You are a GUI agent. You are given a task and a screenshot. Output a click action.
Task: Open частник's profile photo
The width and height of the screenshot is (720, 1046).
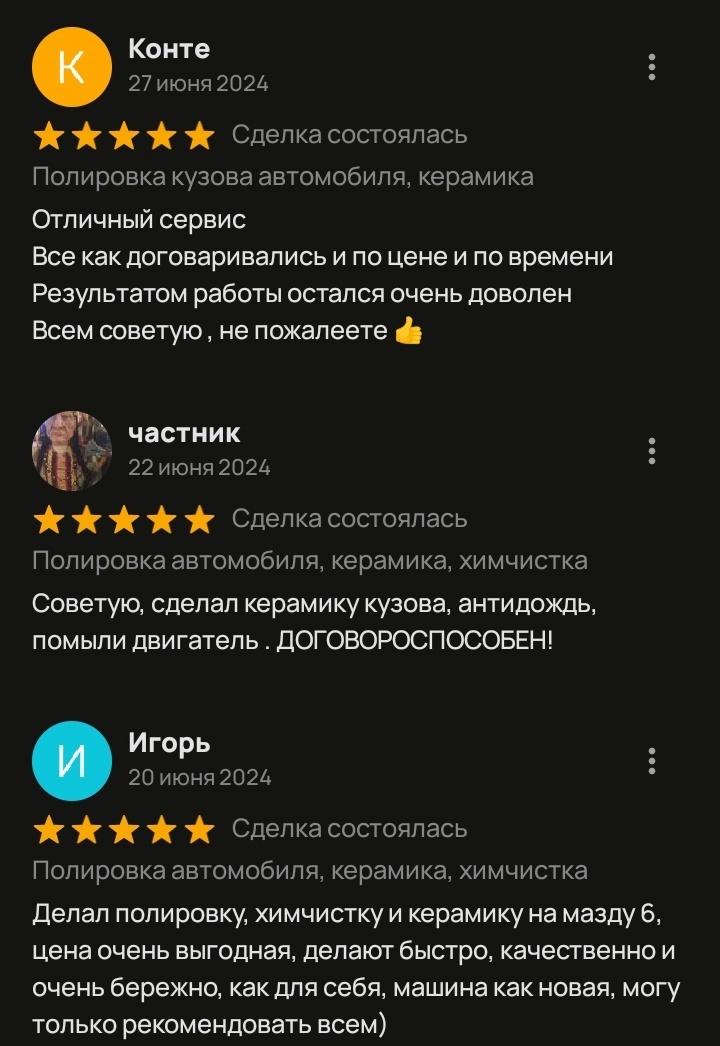click(72, 451)
